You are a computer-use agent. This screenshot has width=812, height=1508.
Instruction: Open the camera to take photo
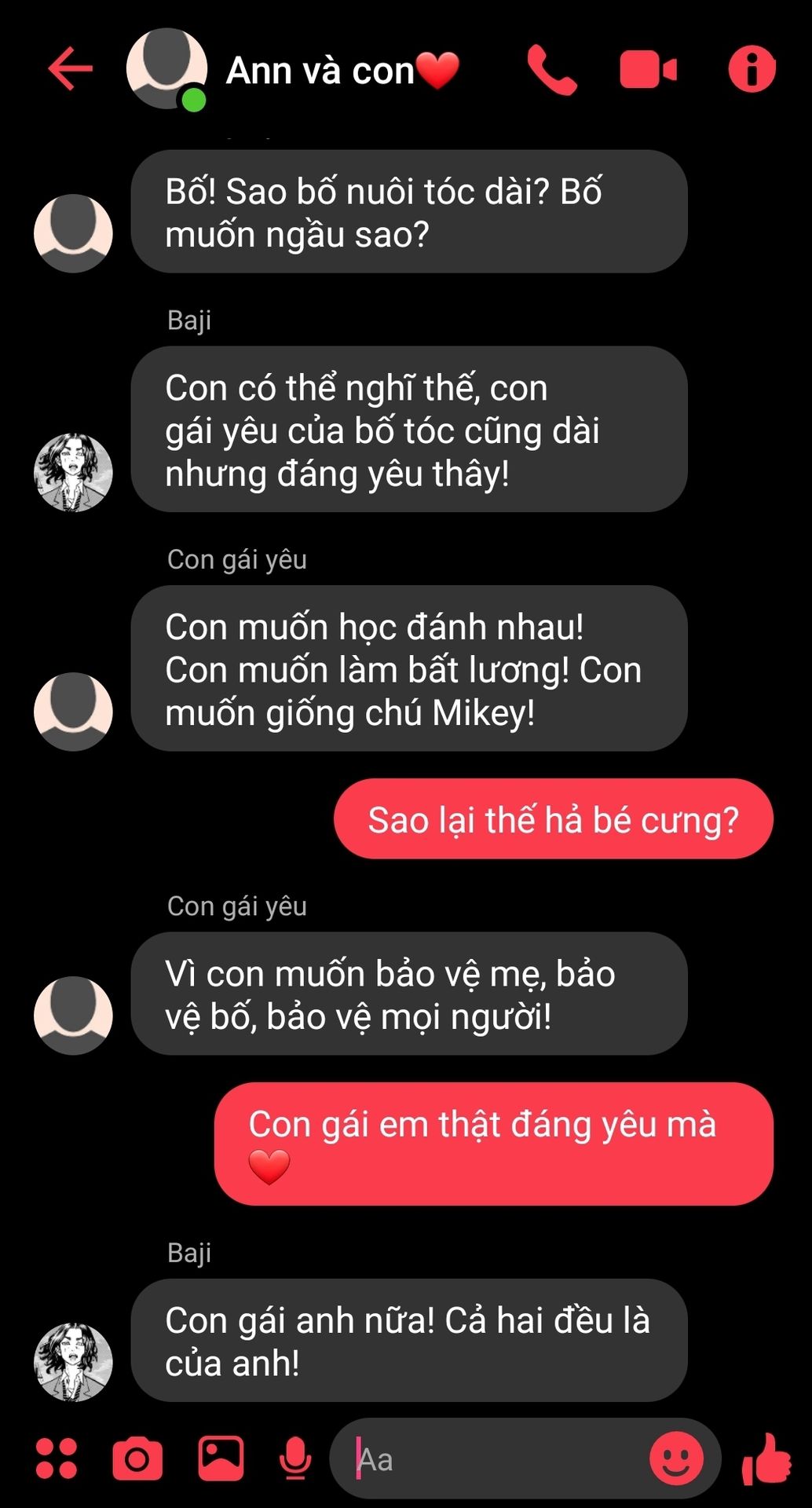137,1459
